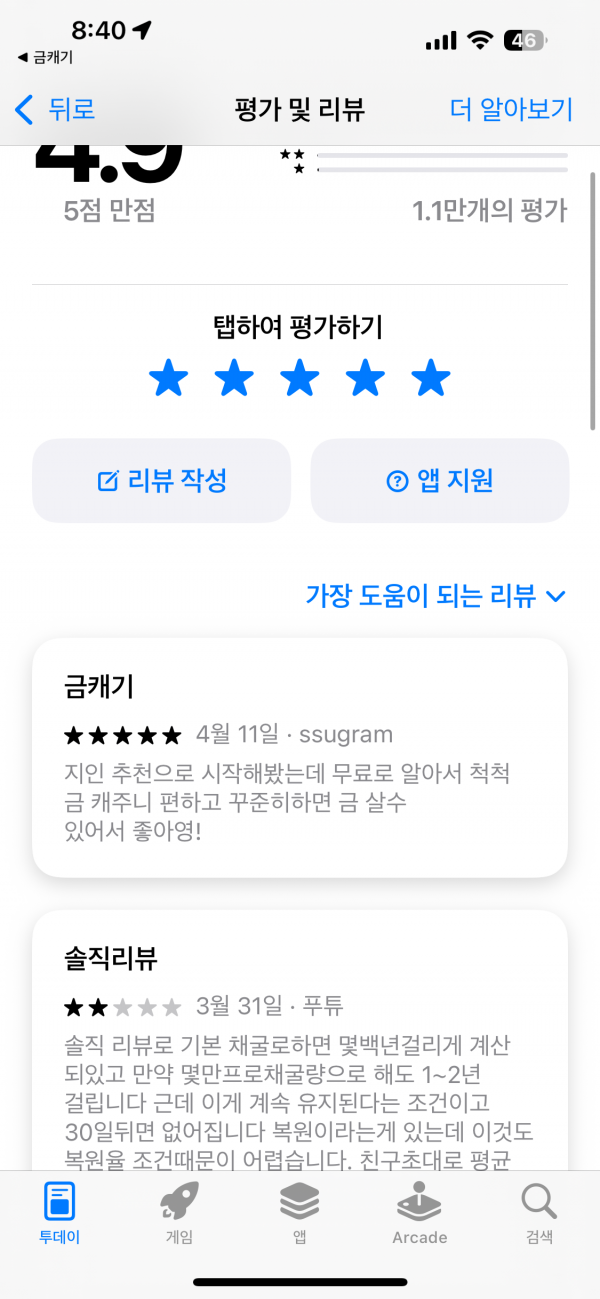
Task: Switch to the 게임 tab
Action: point(180,1213)
